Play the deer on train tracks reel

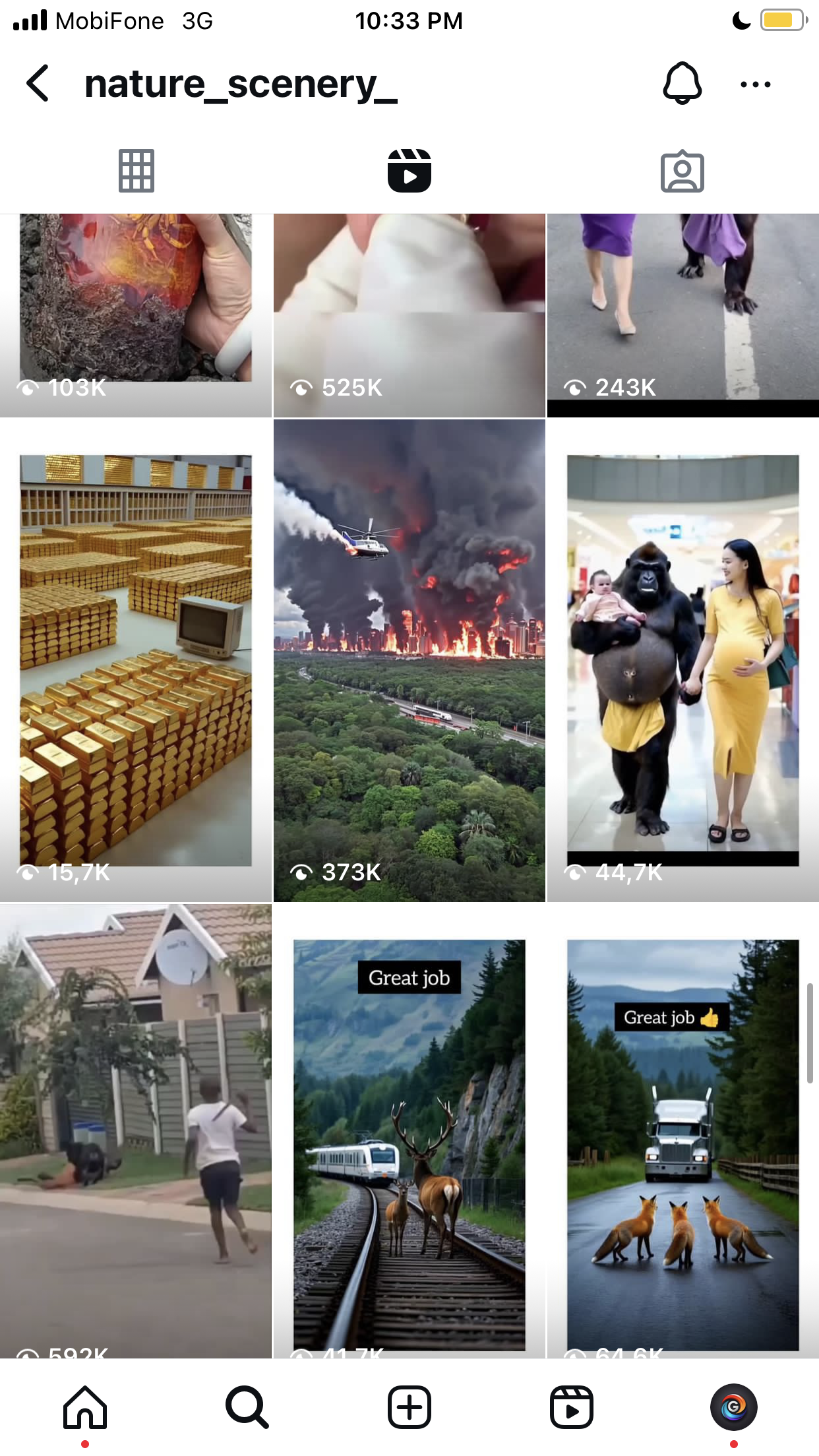coord(409,1131)
